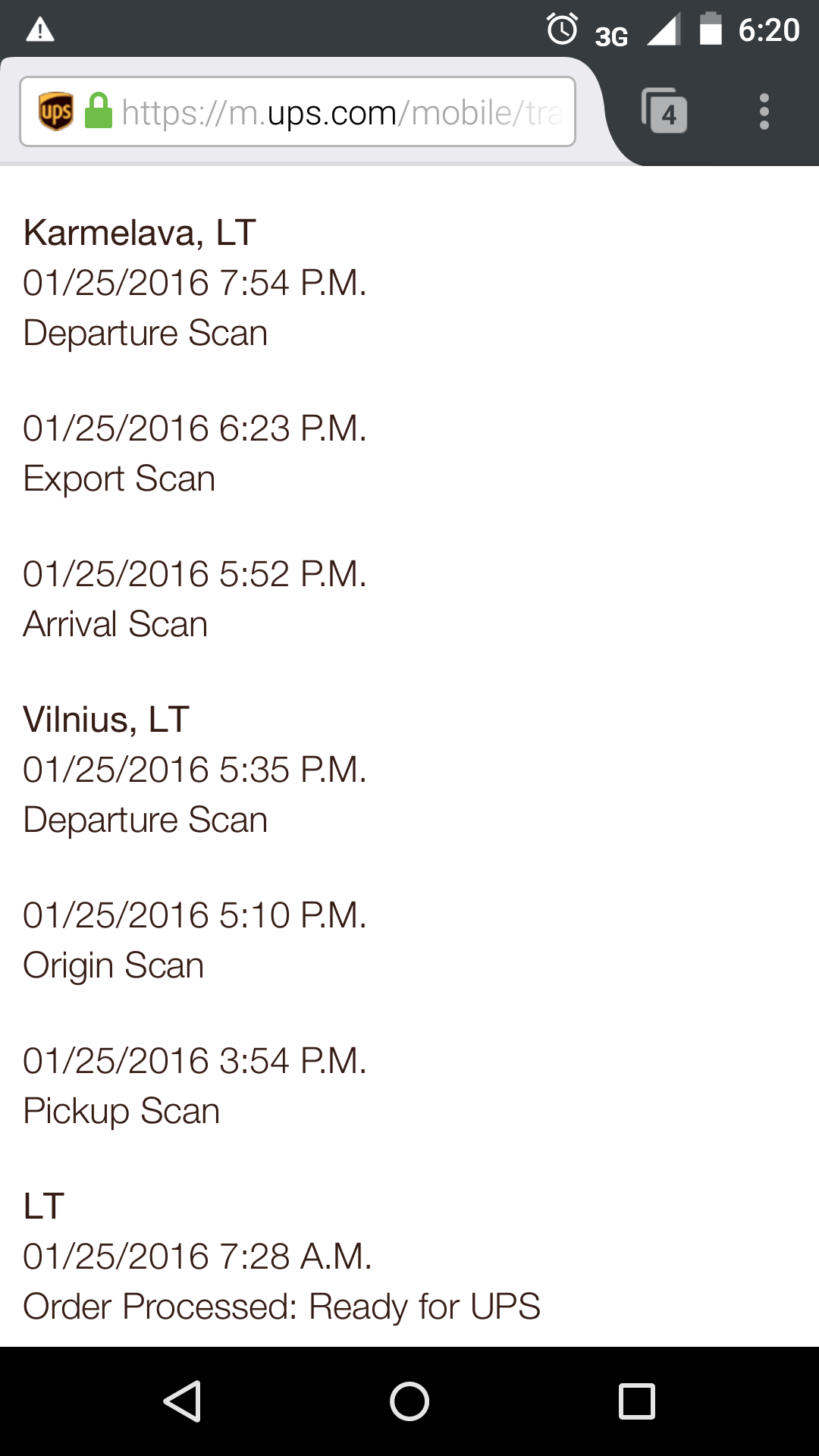Open the browser overflow menu

click(x=764, y=112)
